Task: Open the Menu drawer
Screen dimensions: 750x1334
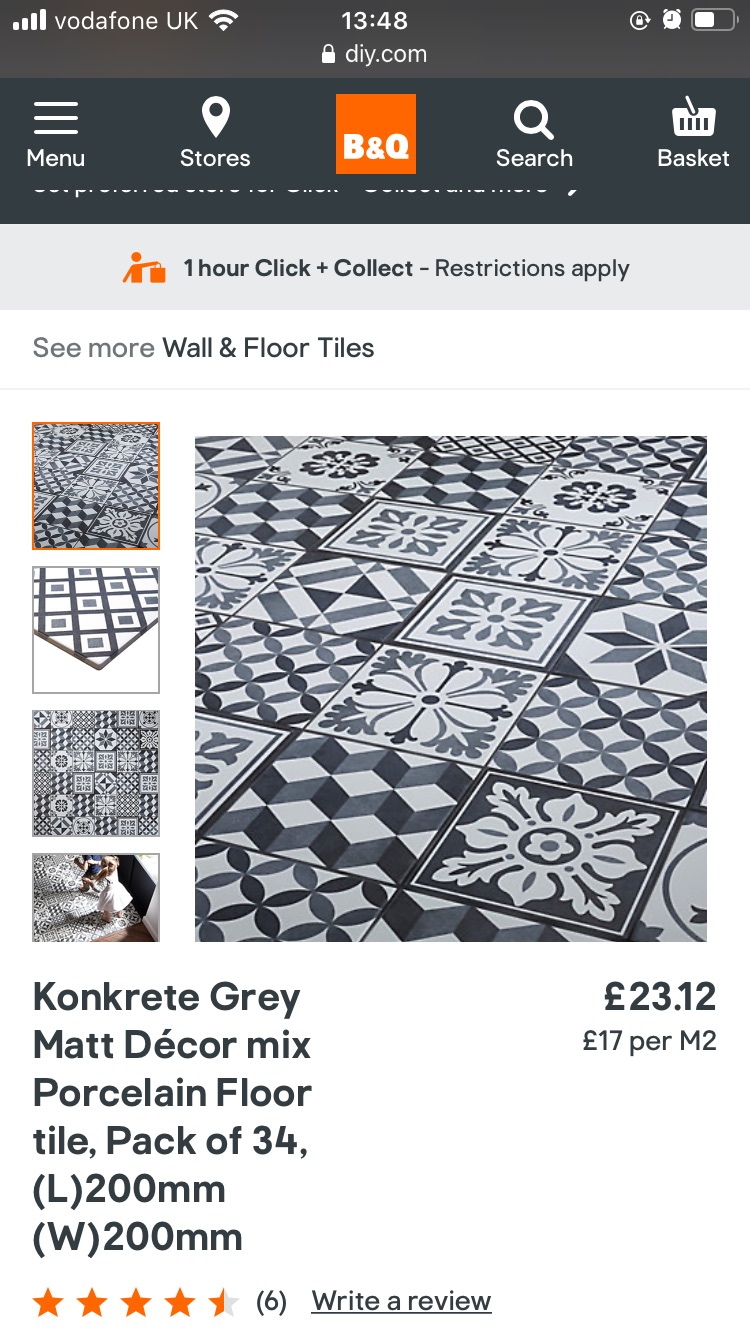Action: coord(56,134)
